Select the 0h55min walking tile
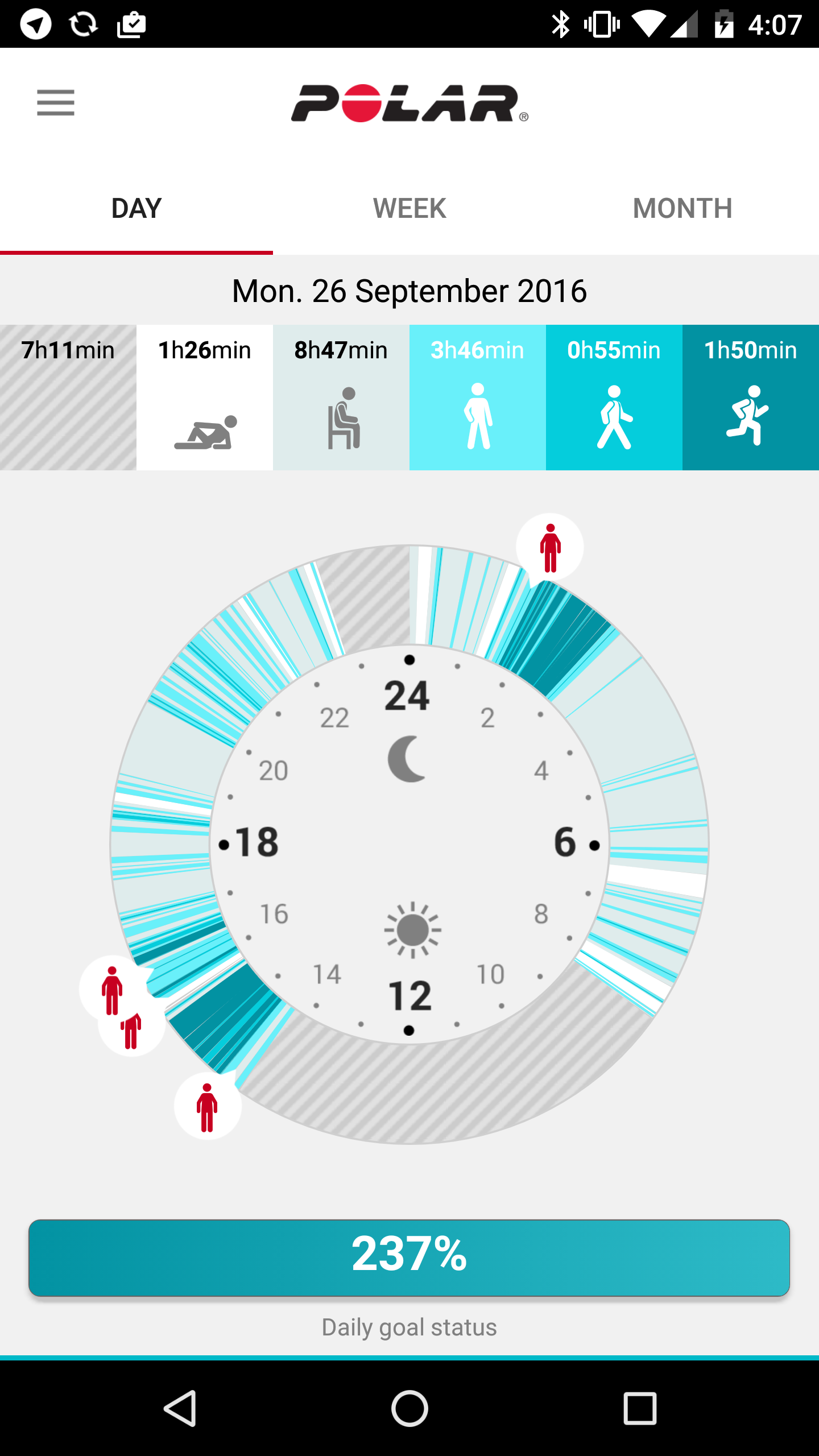Image resolution: width=819 pixels, height=1456 pixels. tap(614, 397)
